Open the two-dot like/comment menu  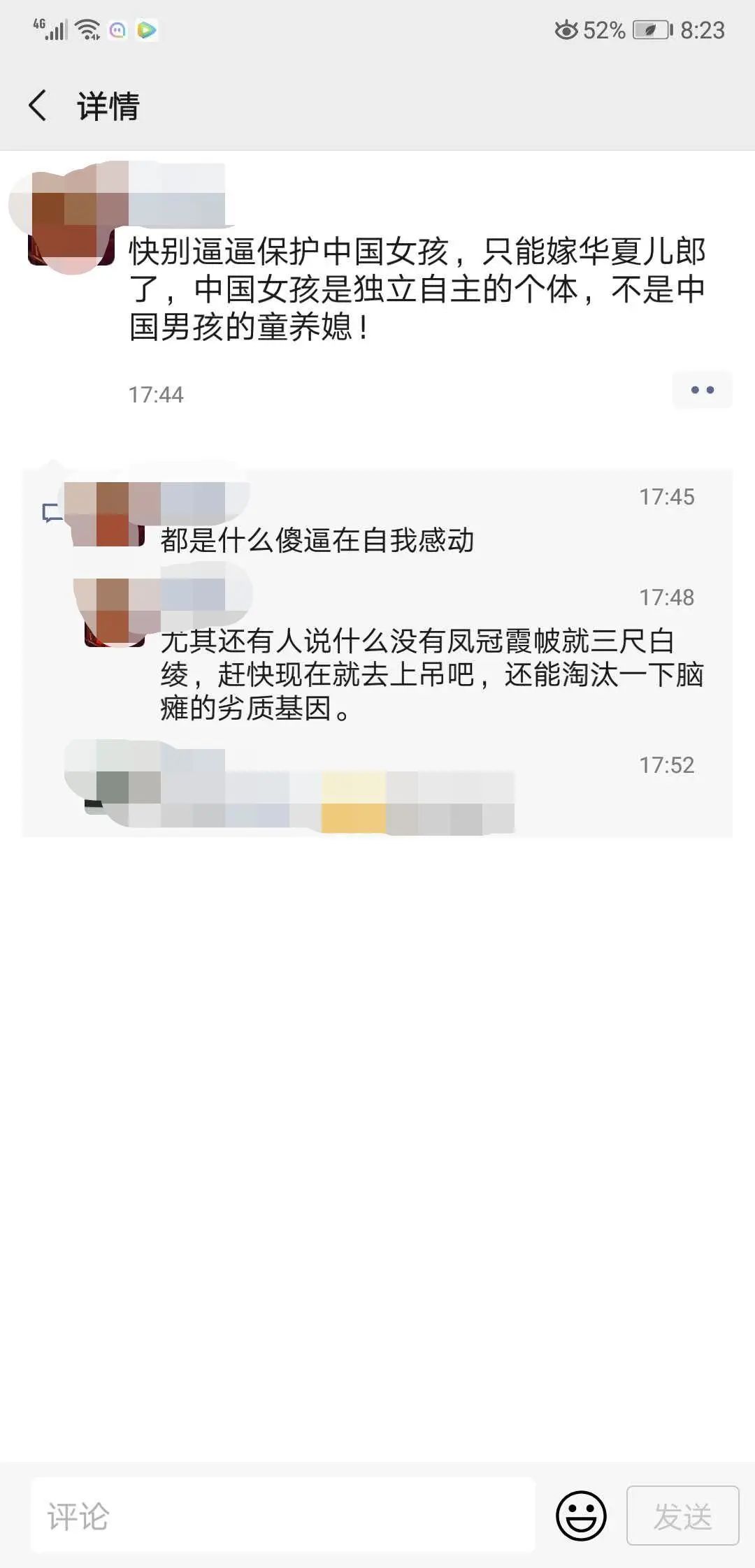[x=702, y=390]
